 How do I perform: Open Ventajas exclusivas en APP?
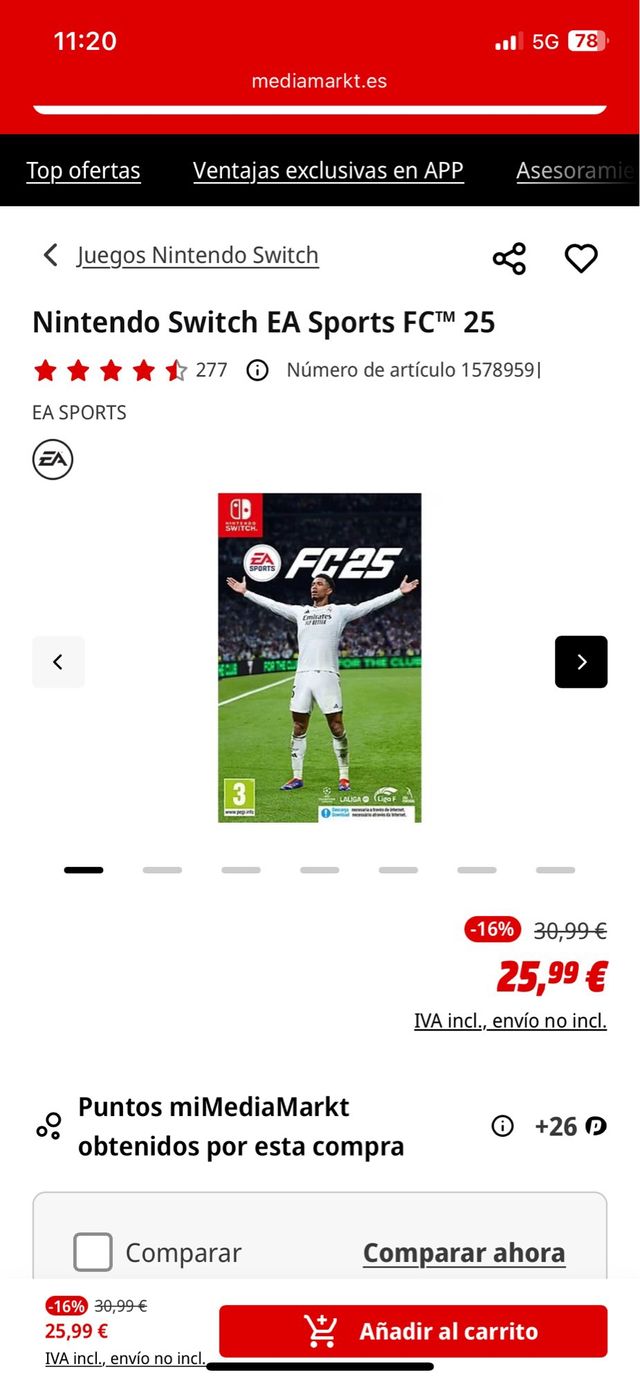click(328, 171)
